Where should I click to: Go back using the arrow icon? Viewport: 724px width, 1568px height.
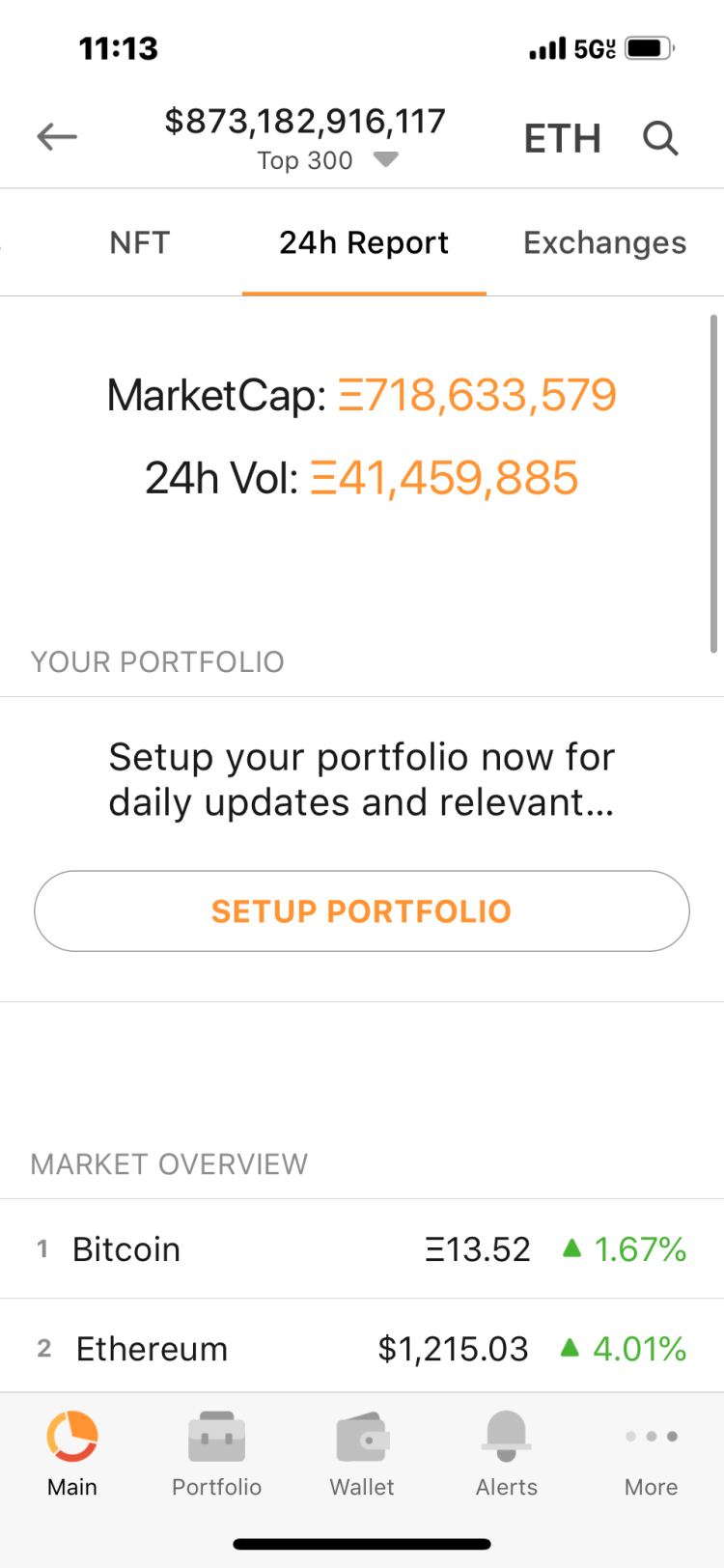pos(57,137)
